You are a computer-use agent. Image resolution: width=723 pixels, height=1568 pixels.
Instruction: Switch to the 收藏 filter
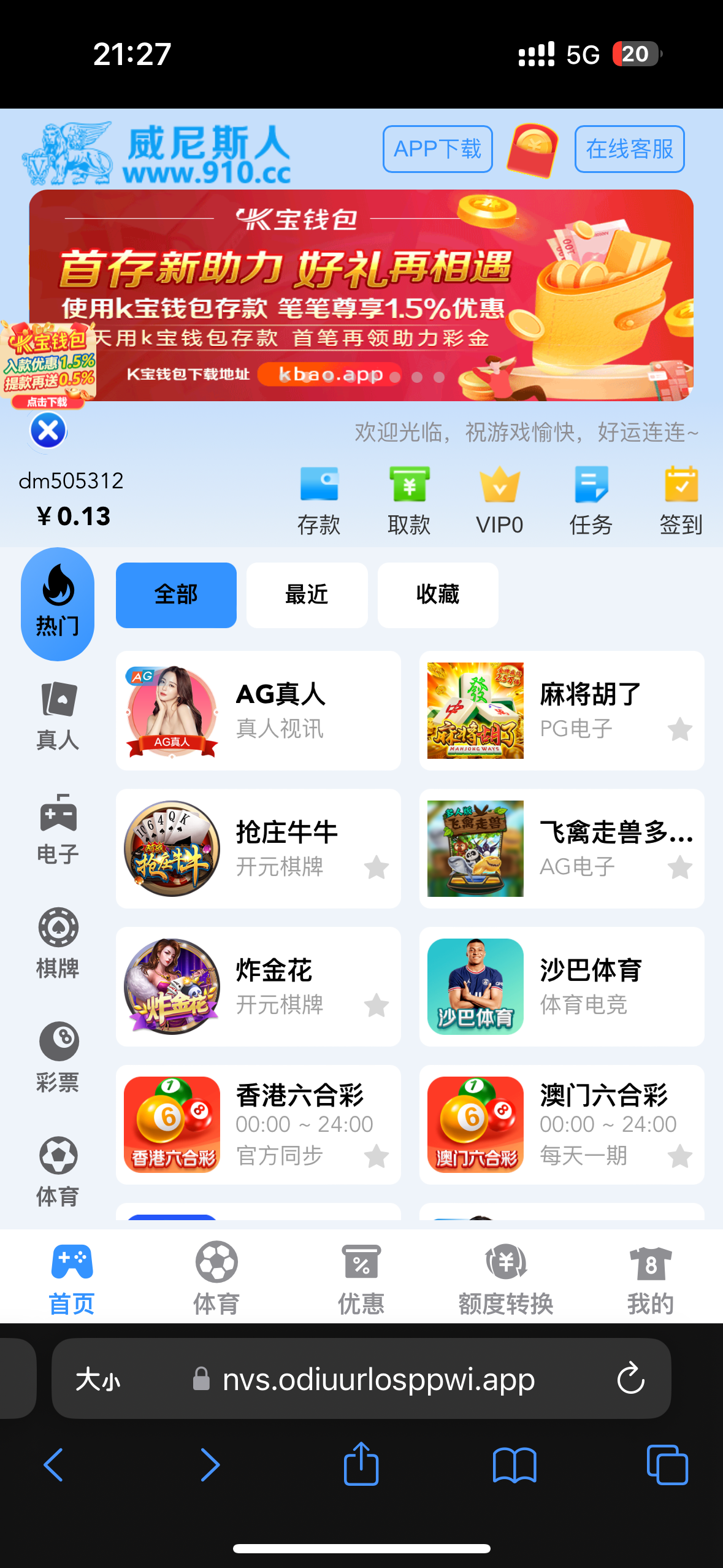(x=437, y=594)
